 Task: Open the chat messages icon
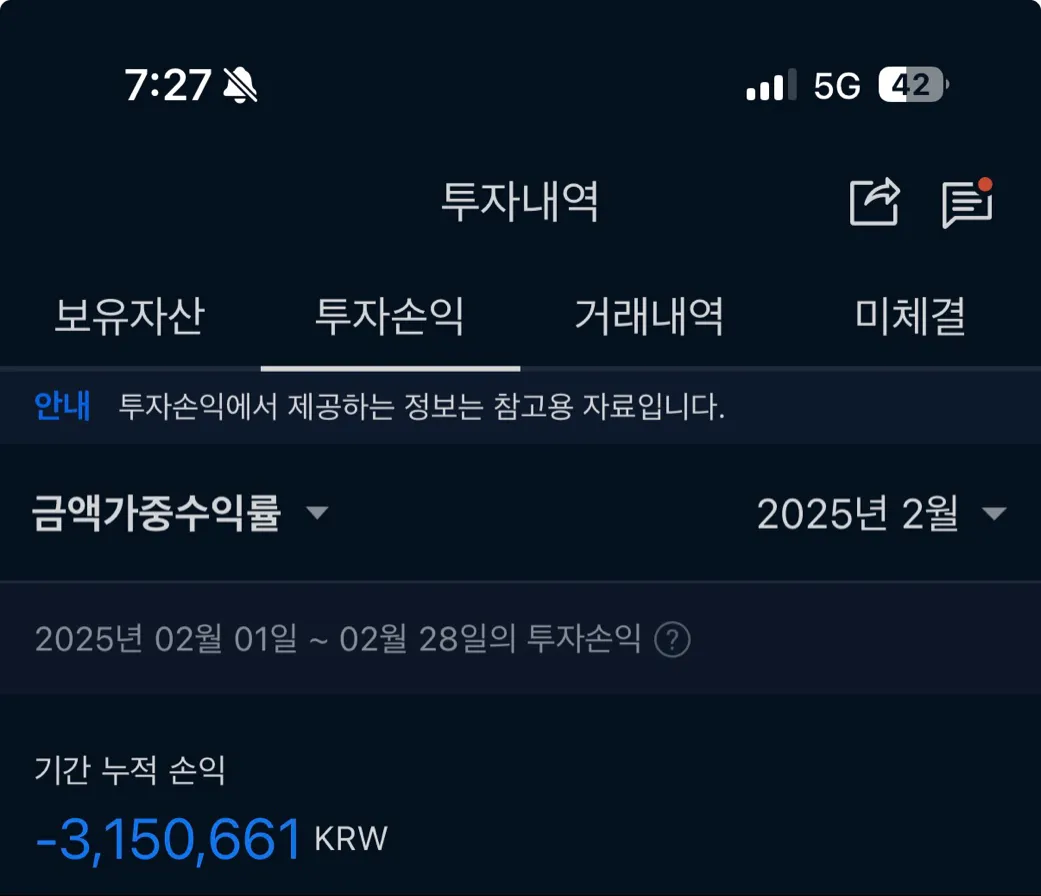click(x=967, y=204)
